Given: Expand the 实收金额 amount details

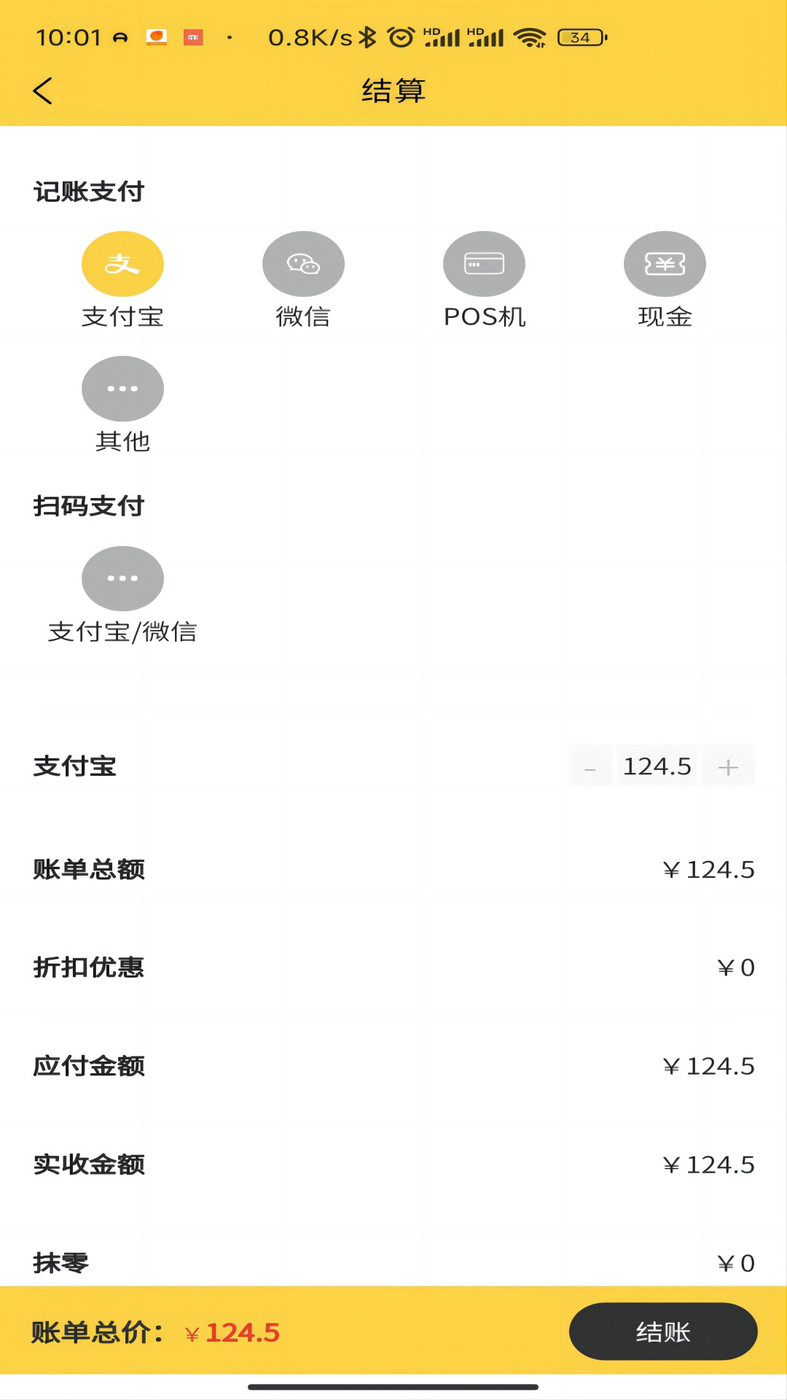Looking at the screenshot, I should tap(393, 1164).
